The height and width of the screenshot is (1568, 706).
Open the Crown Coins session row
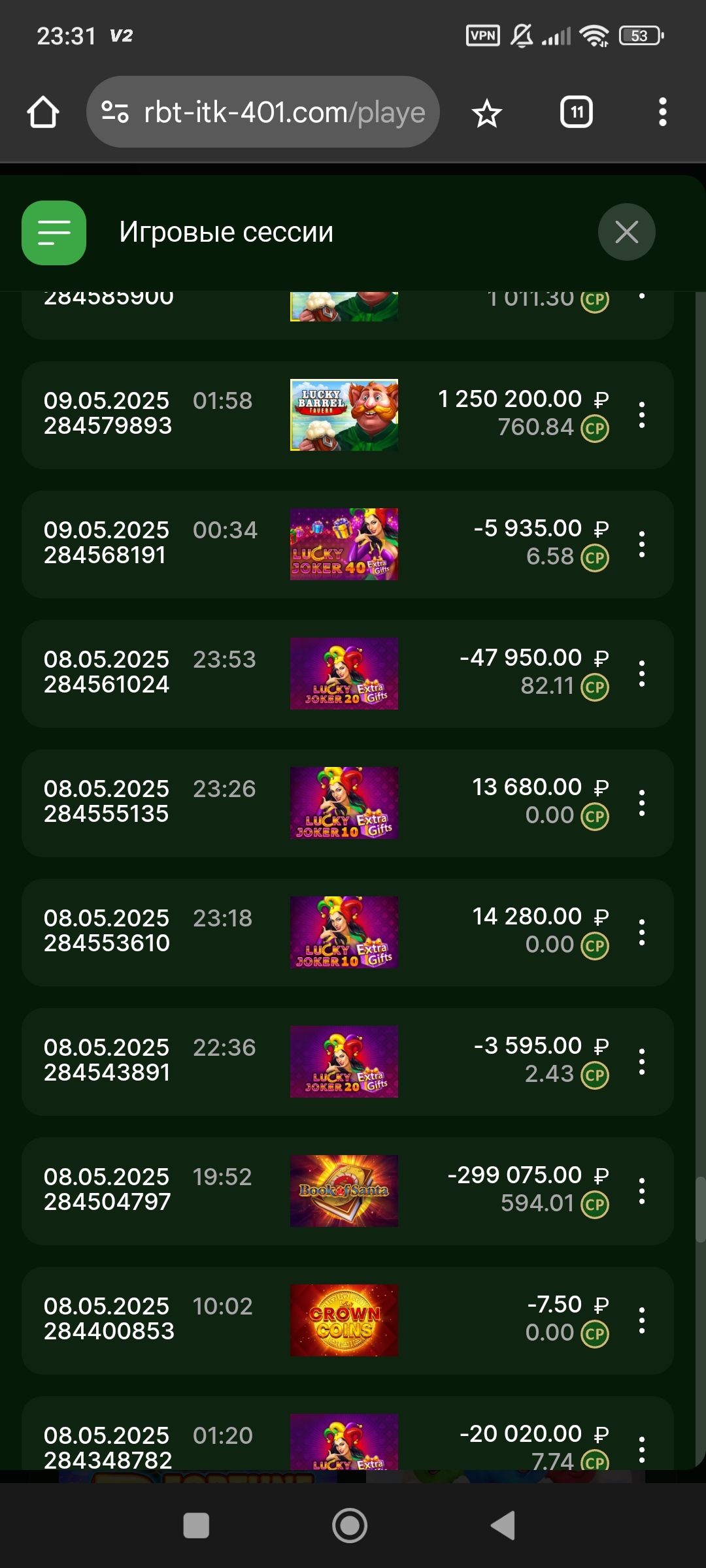(x=344, y=1320)
